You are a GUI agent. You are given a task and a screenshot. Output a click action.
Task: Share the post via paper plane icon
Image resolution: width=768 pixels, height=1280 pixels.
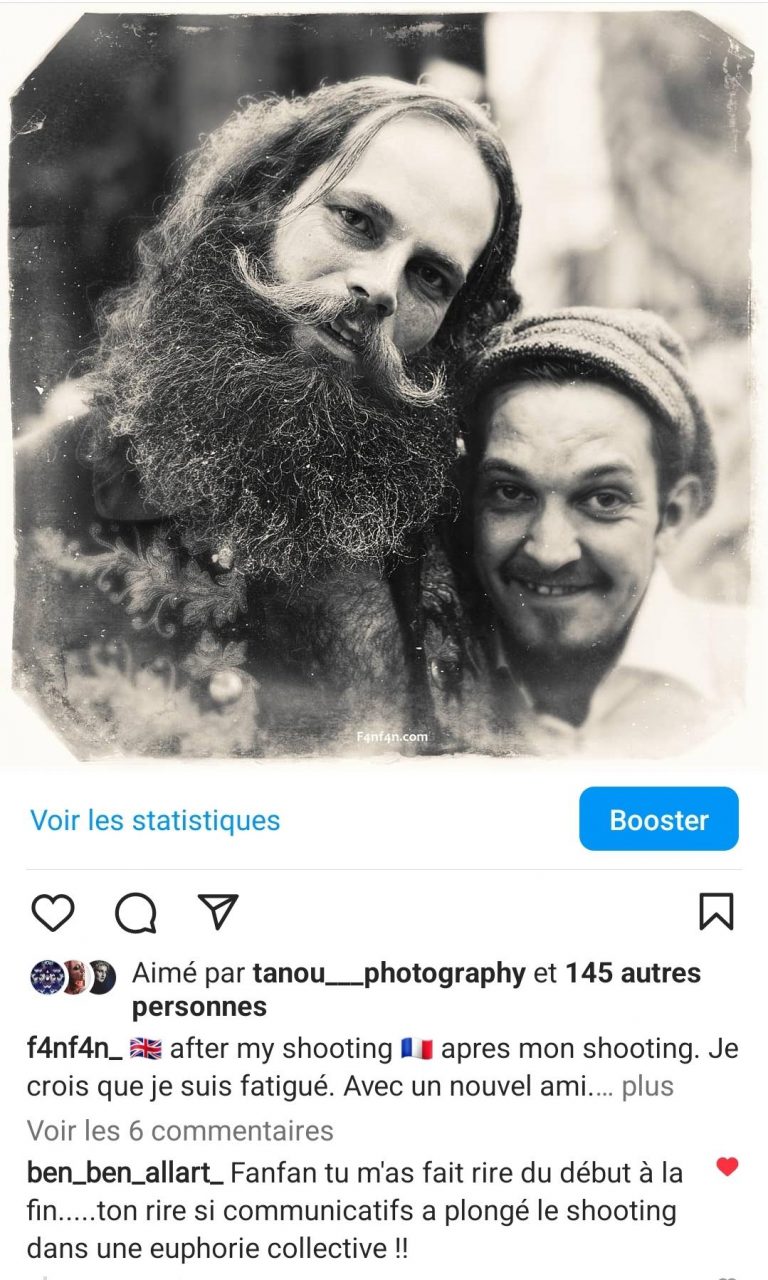pos(217,911)
